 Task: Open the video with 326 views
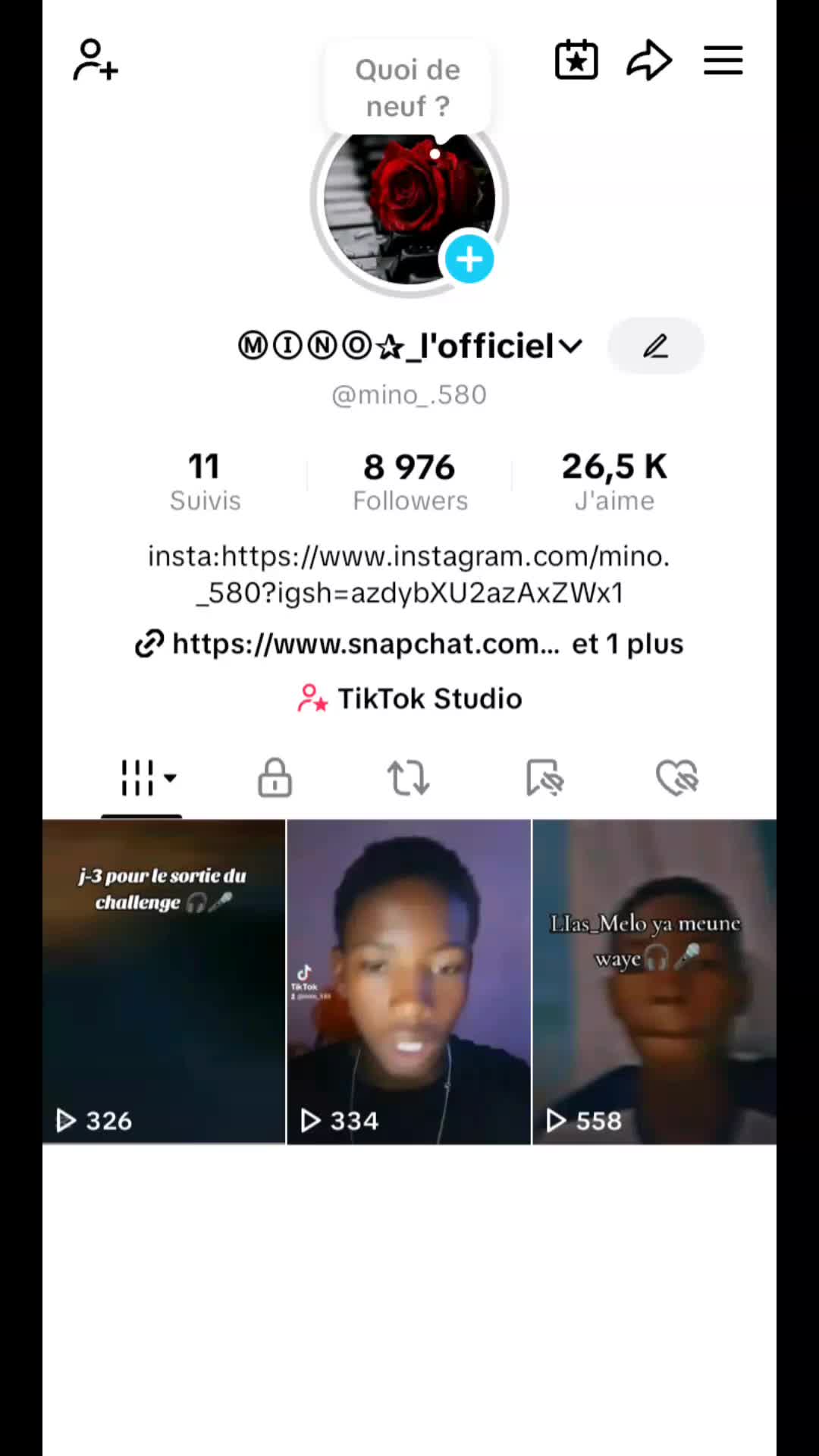tap(164, 981)
